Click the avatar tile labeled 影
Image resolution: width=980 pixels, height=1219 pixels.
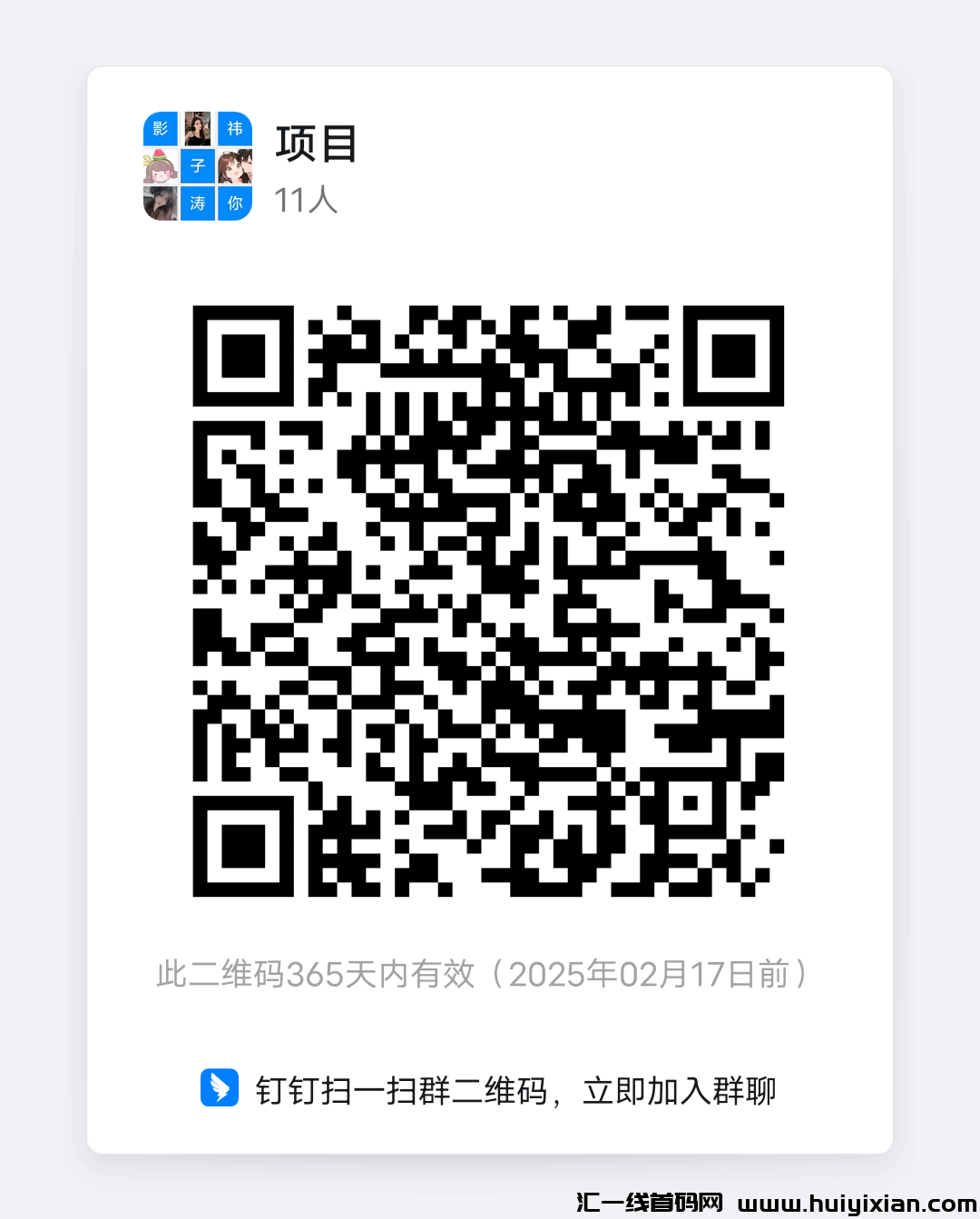point(160,129)
